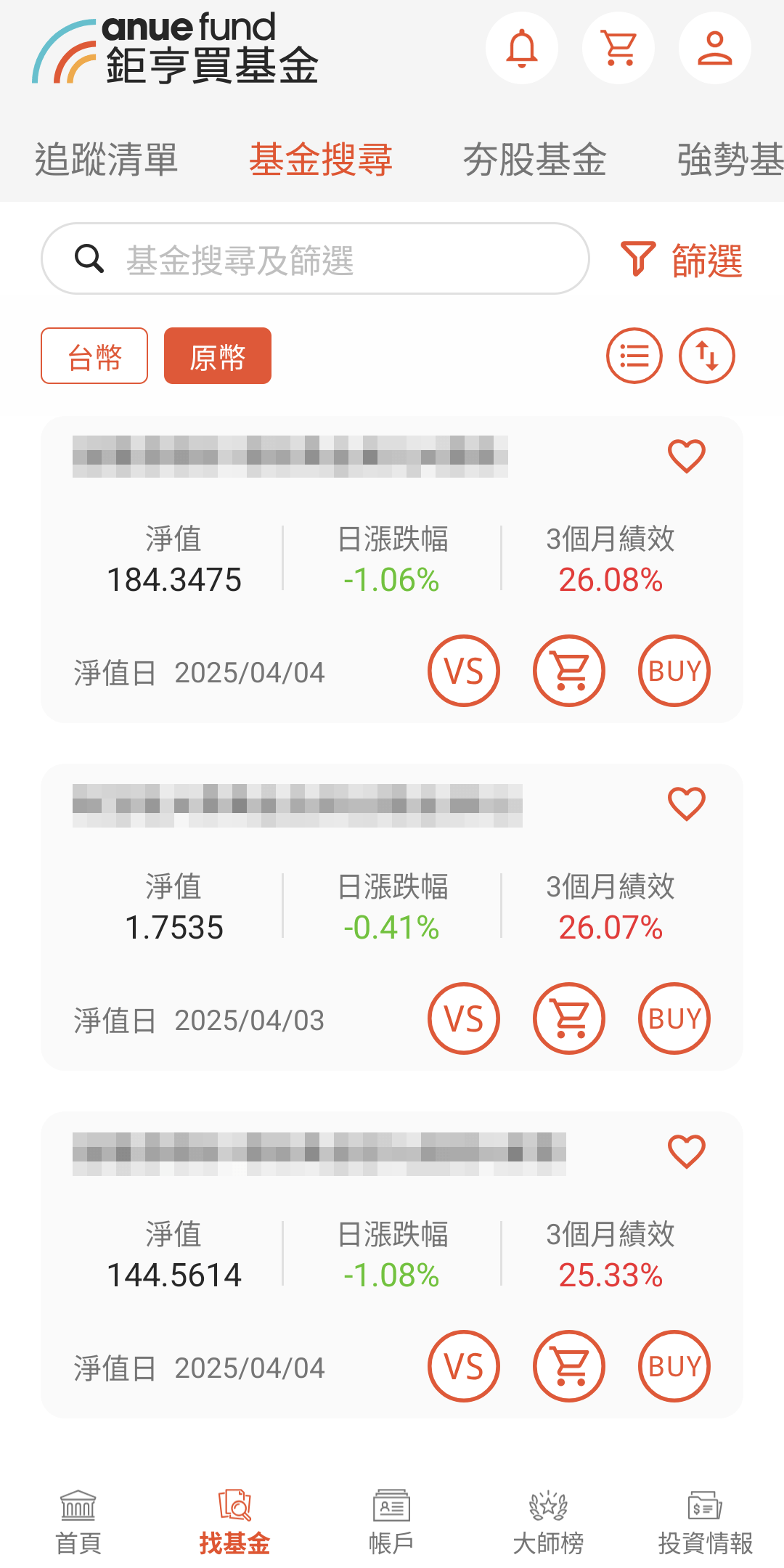Tap BUY for the 144.5614 fund
The height and width of the screenshot is (1568, 784).
pyautogui.click(x=674, y=1366)
